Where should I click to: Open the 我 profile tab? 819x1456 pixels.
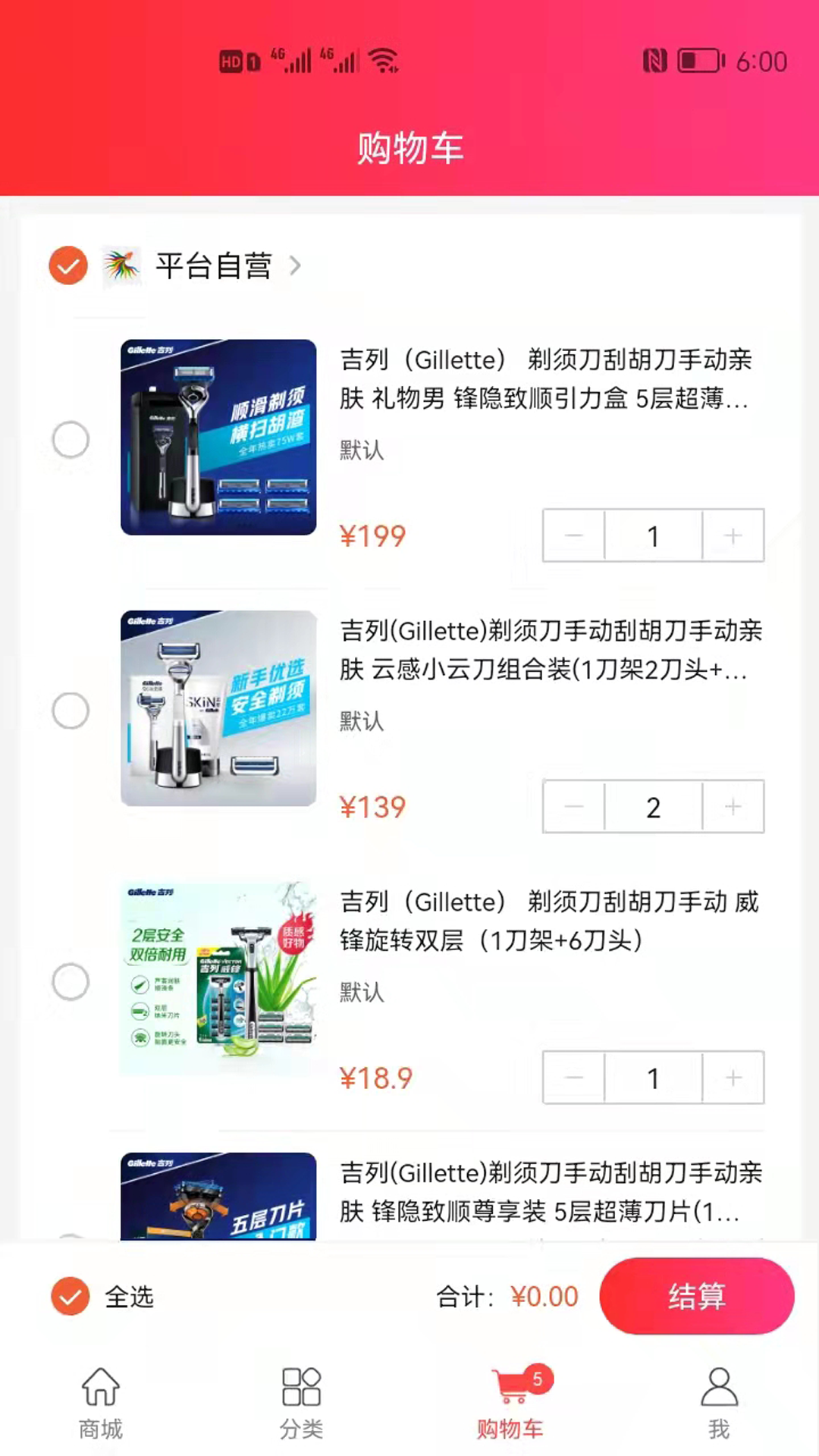pos(718,1403)
